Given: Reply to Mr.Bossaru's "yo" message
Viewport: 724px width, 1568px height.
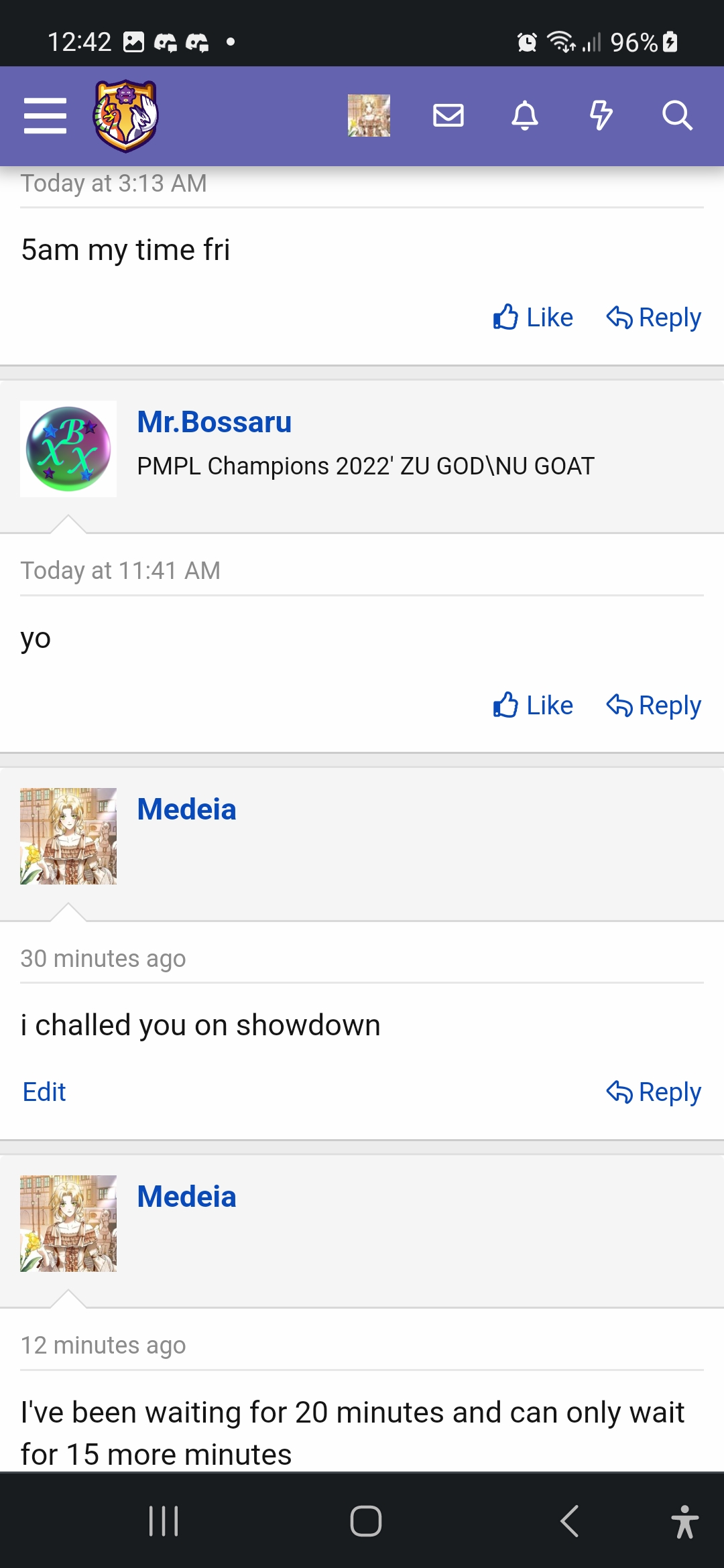Looking at the screenshot, I should tap(654, 706).
